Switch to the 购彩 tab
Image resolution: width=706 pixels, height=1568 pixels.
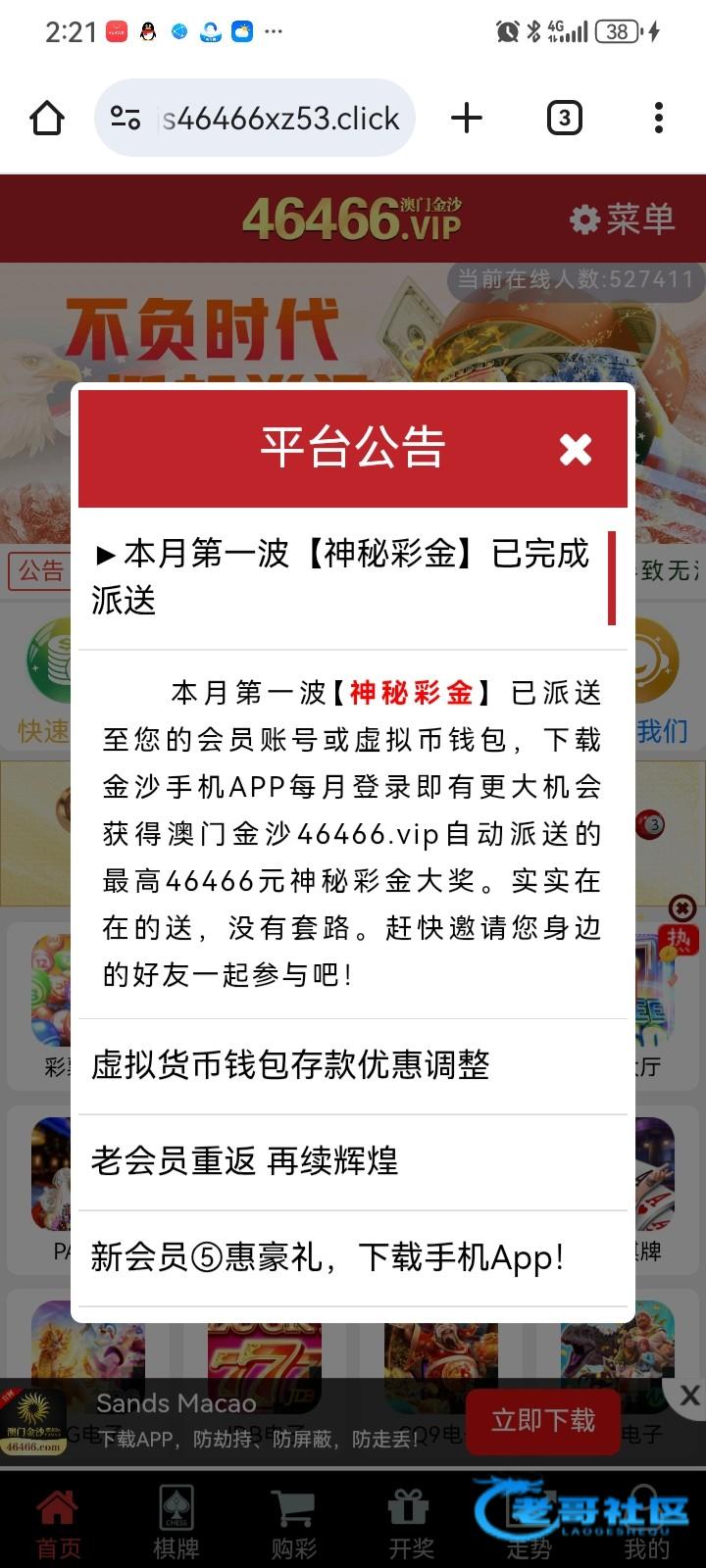(294, 1525)
